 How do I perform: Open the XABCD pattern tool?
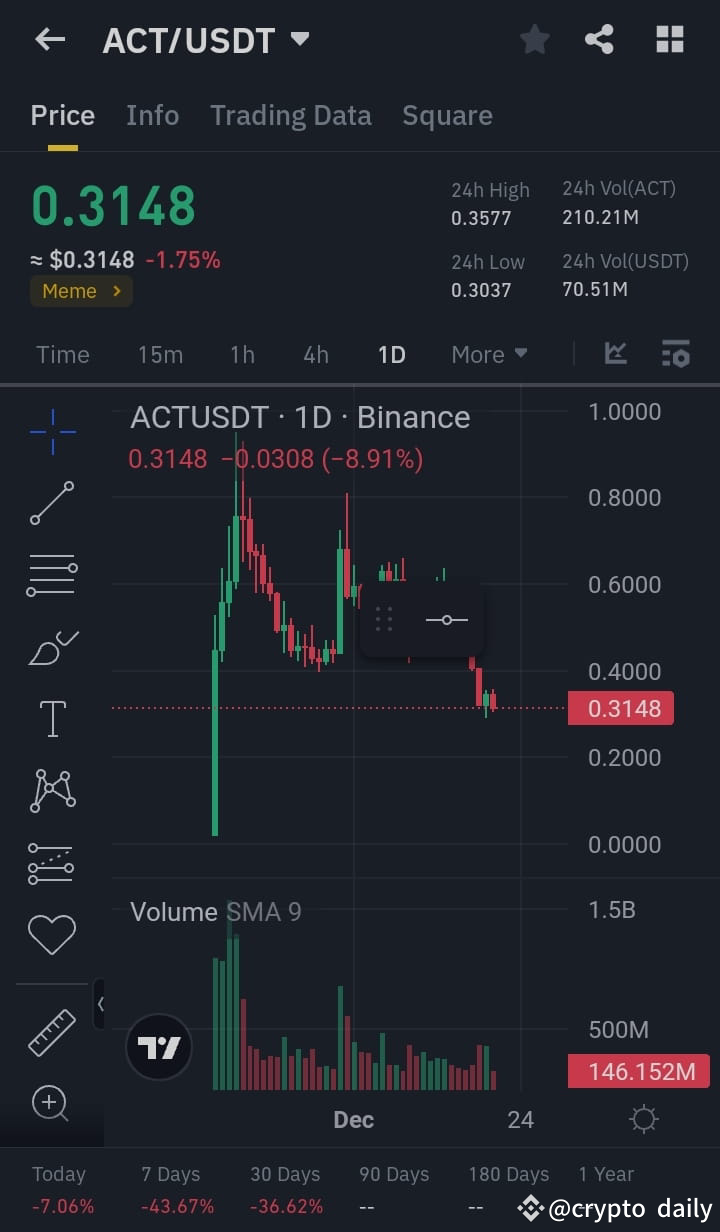pos(51,790)
